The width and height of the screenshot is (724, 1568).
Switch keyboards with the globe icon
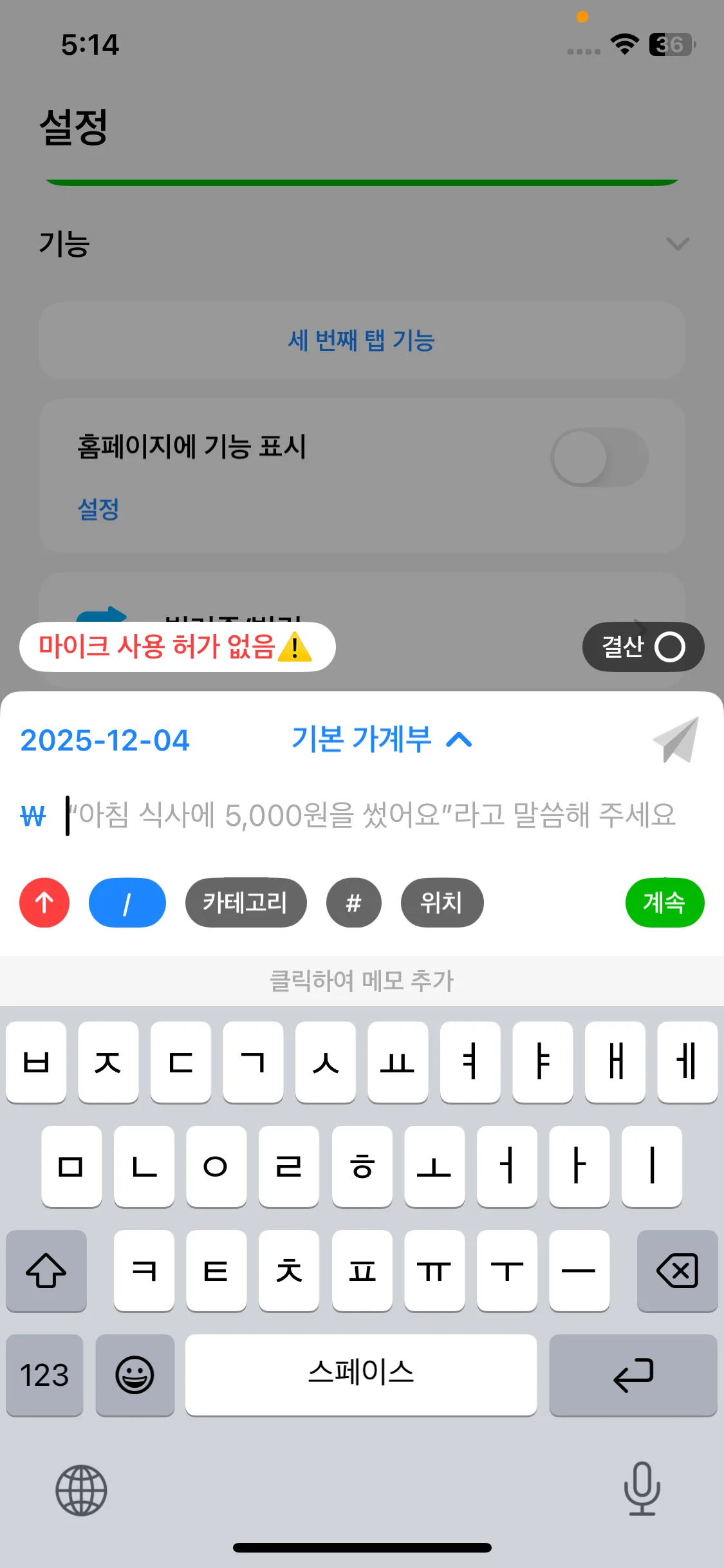click(x=81, y=1491)
